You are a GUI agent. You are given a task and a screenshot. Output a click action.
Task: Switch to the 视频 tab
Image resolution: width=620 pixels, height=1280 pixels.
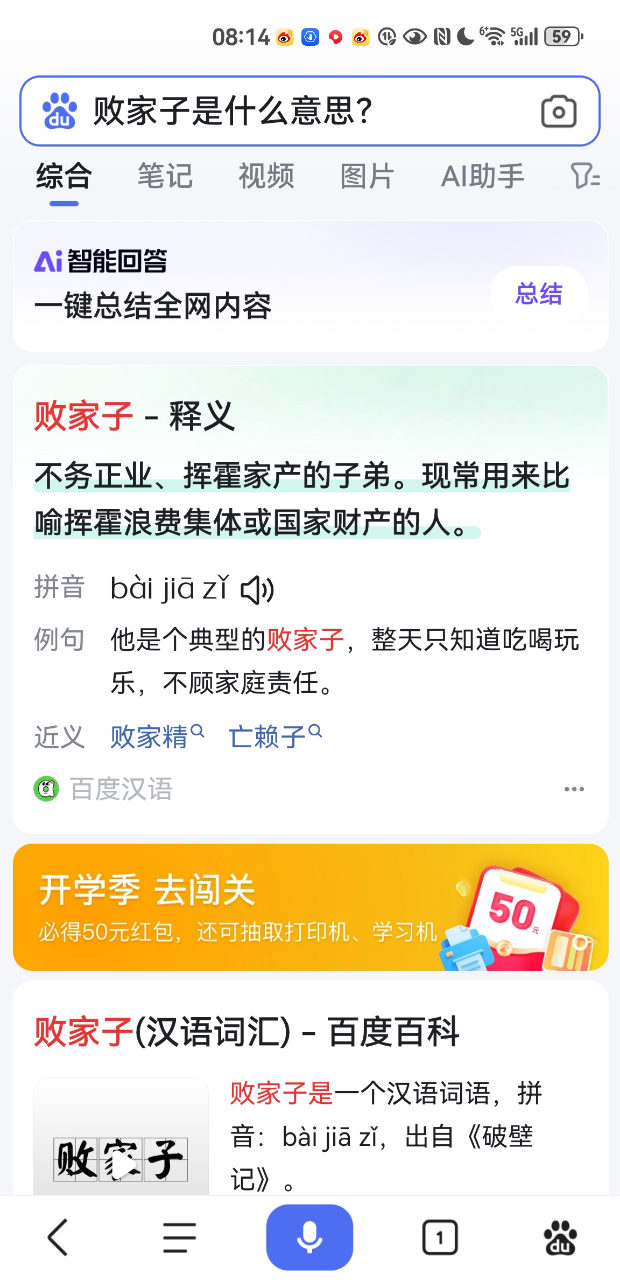tap(266, 177)
